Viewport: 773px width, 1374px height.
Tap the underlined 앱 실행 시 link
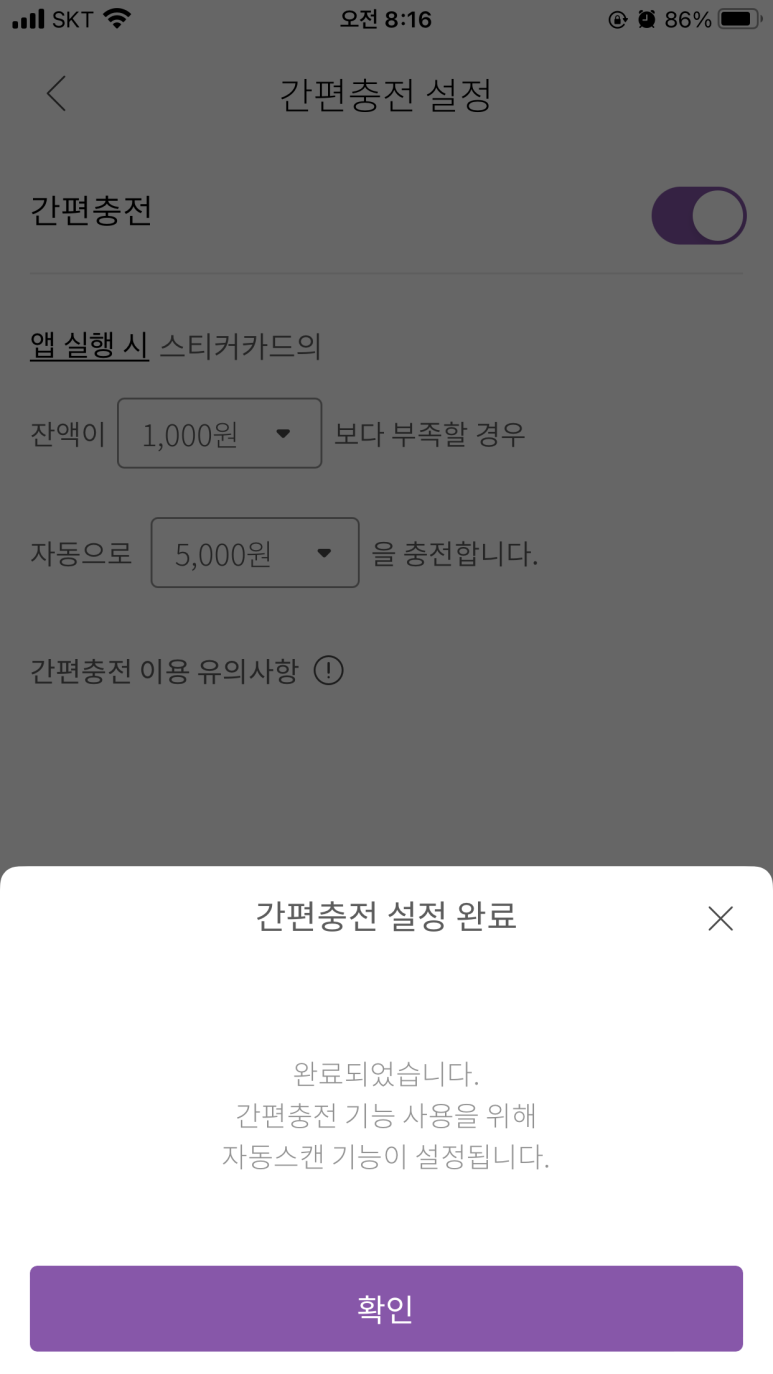point(90,346)
